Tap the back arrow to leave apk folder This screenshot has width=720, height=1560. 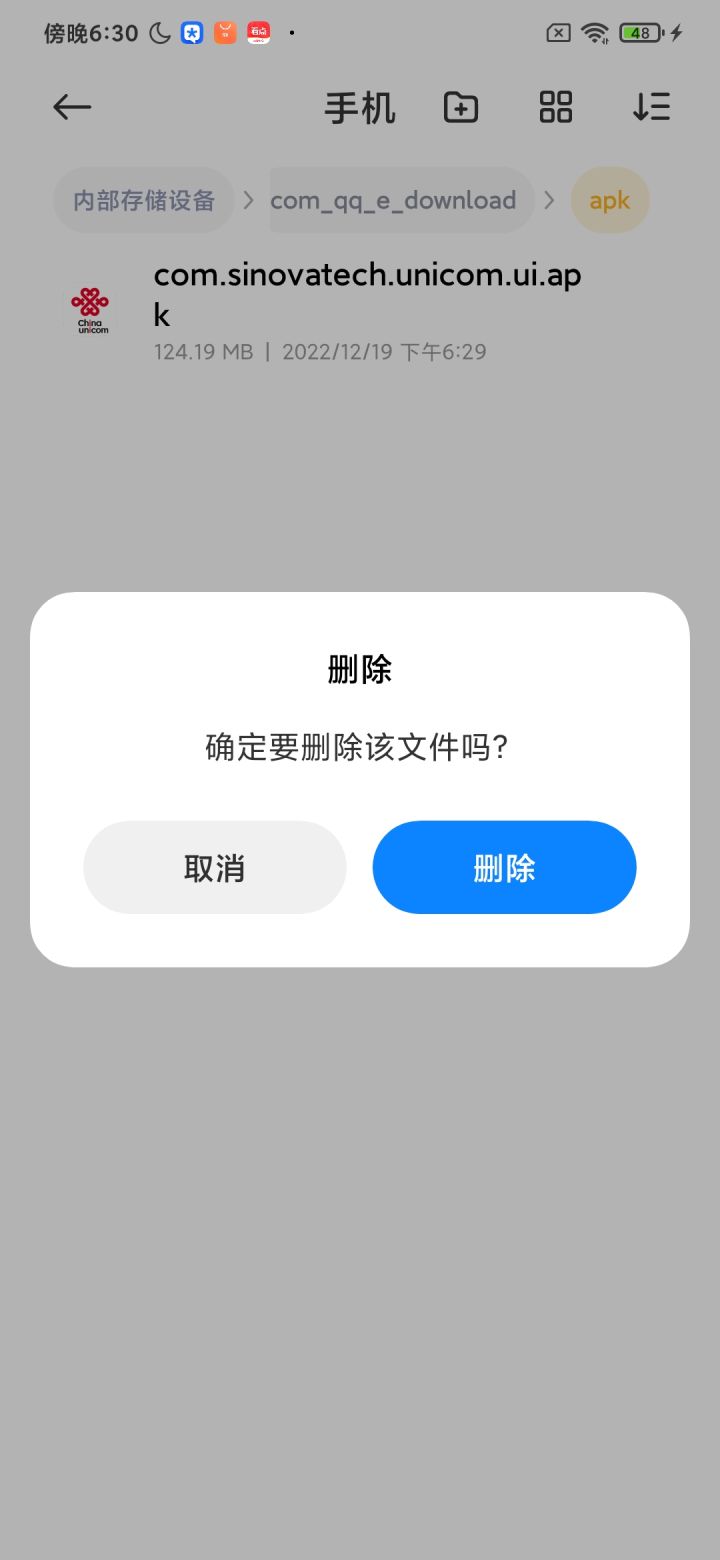coord(70,107)
